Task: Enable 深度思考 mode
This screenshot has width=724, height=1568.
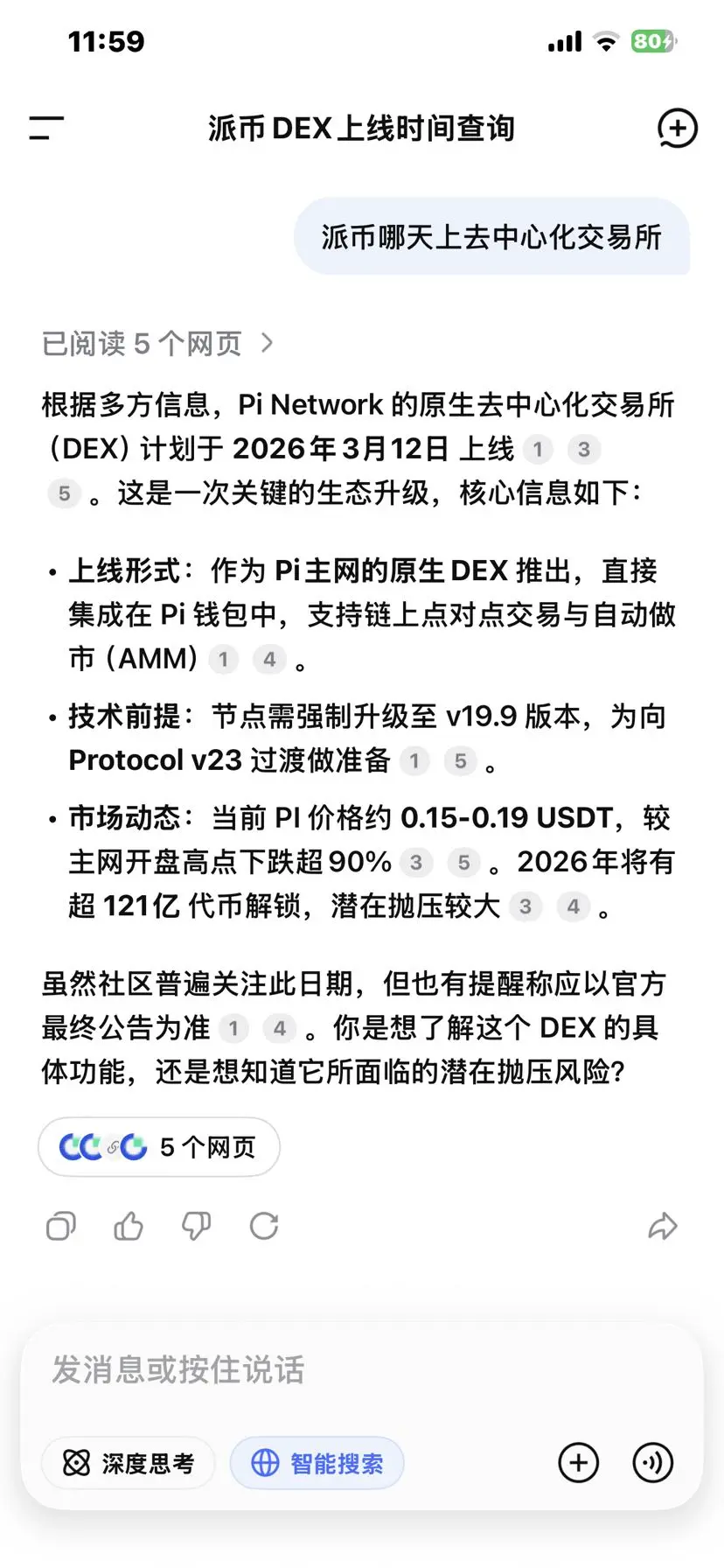Action: coord(129,1463)
